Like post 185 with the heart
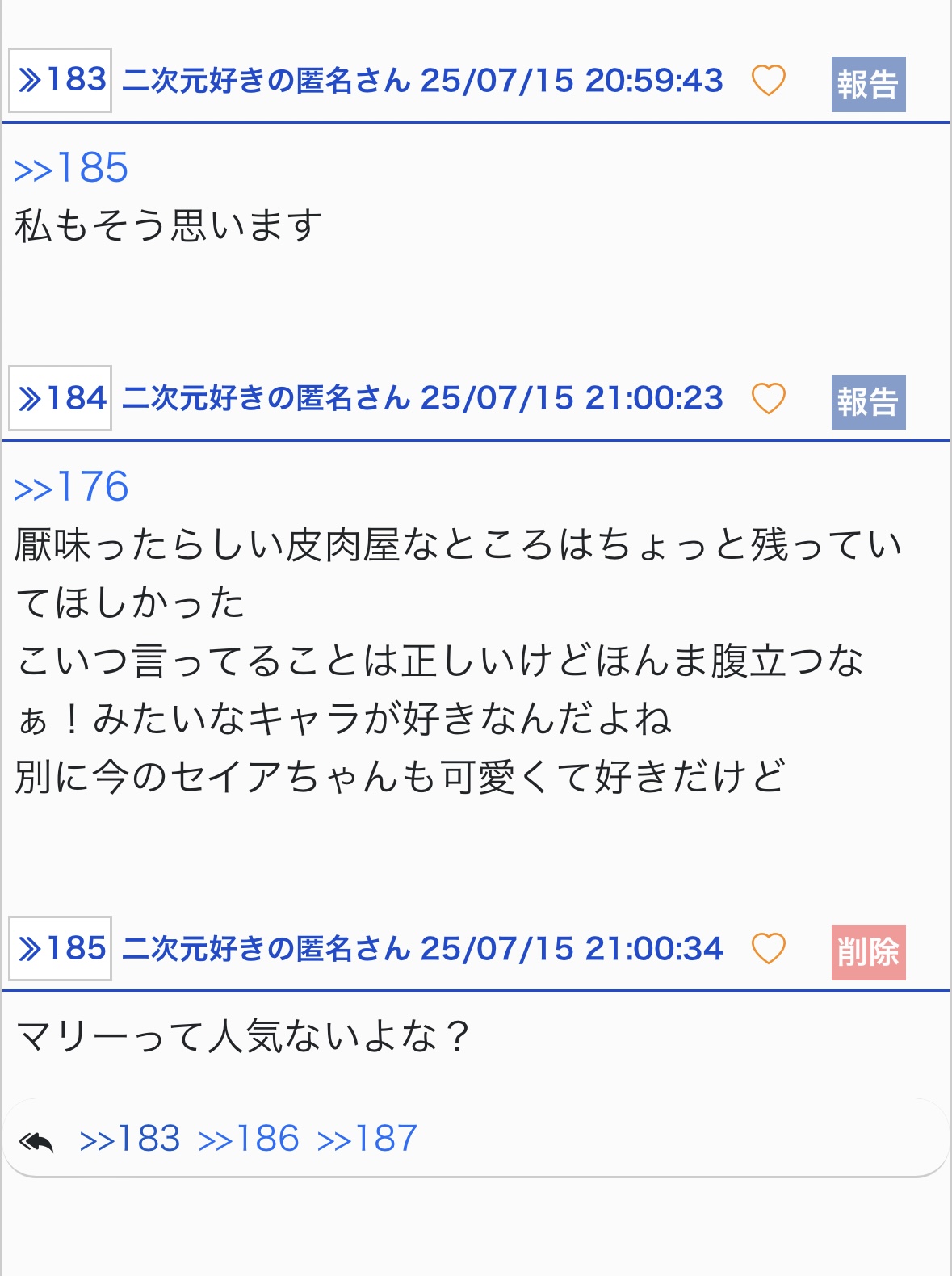Image resolution: width=952 pixels, height=1276 pixels. coord(768,948)
